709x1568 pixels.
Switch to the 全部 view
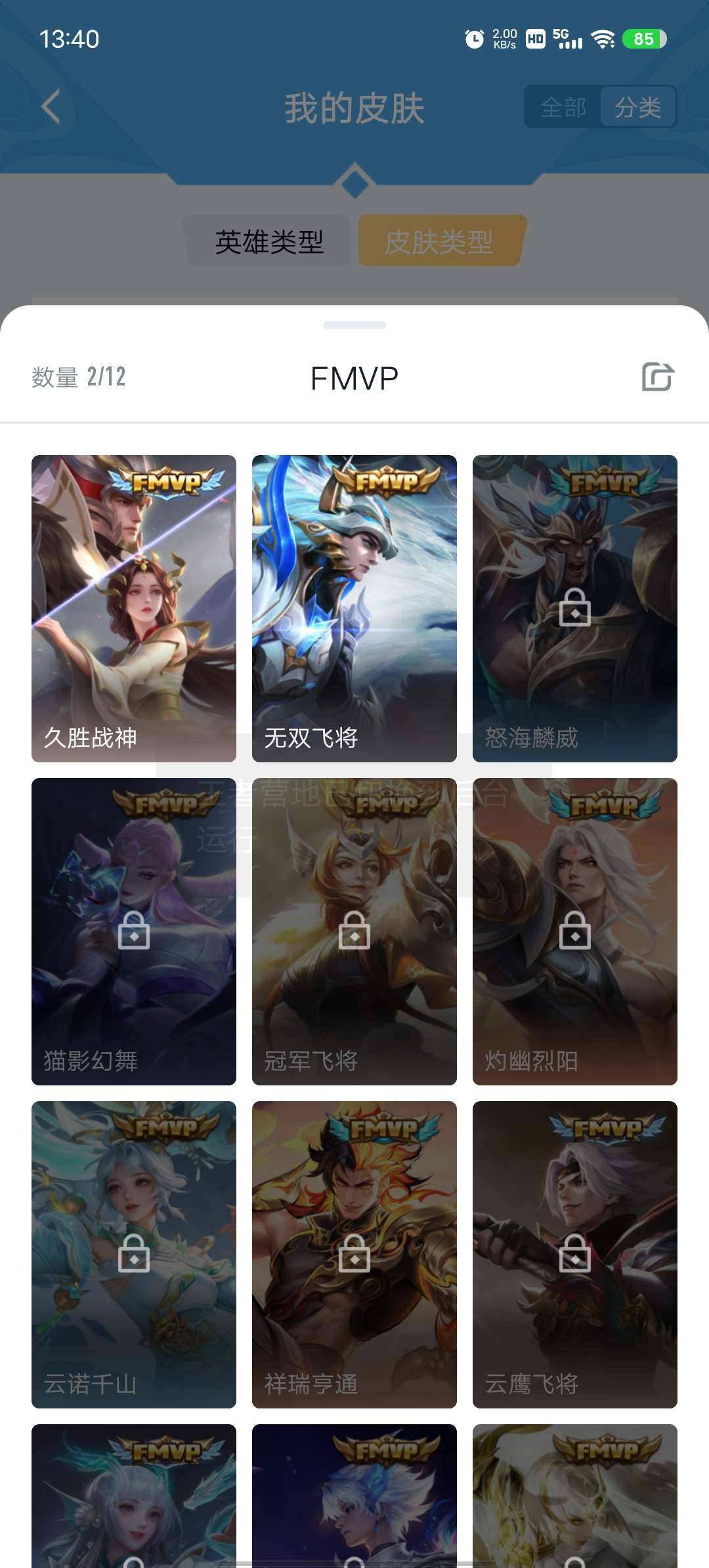563,107
